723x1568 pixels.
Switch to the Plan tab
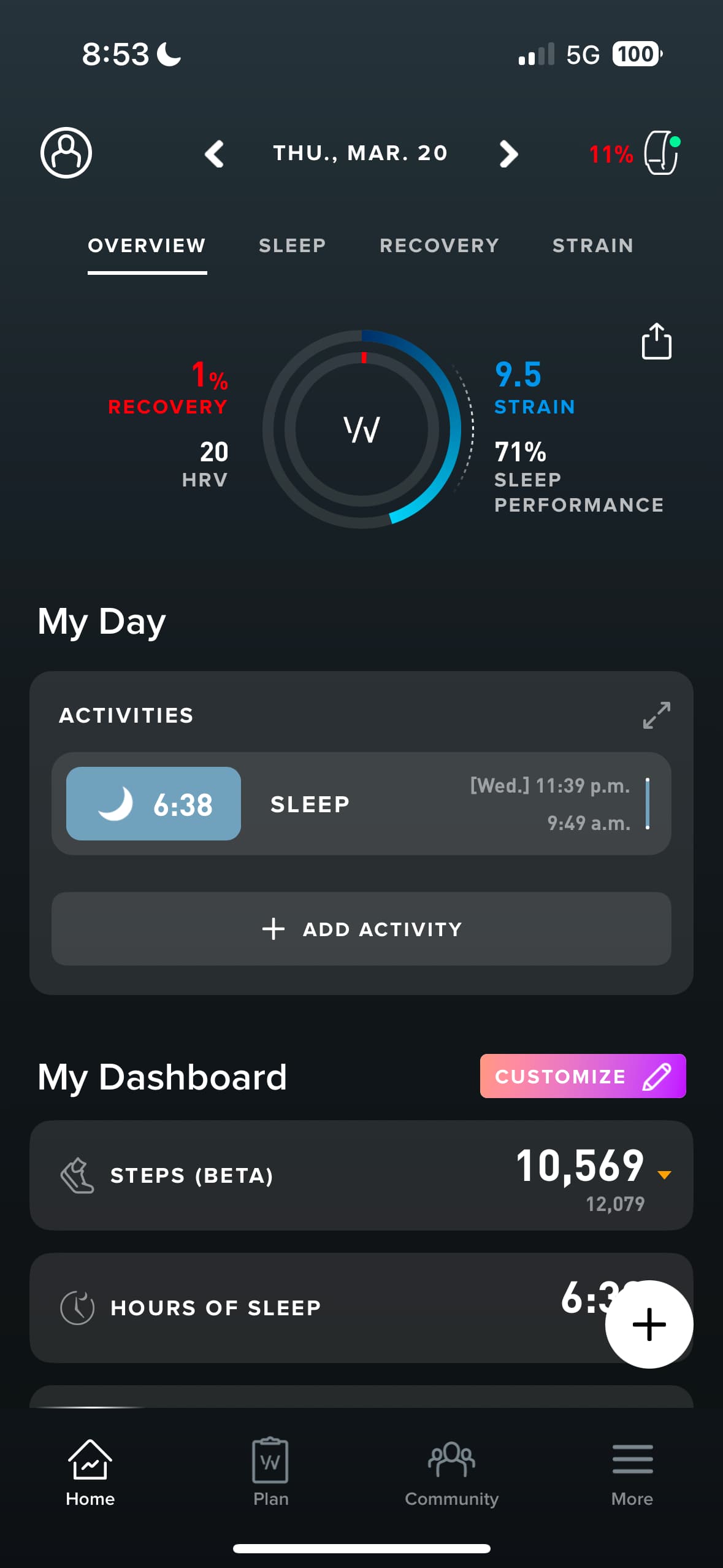(x=270, y=1472)
